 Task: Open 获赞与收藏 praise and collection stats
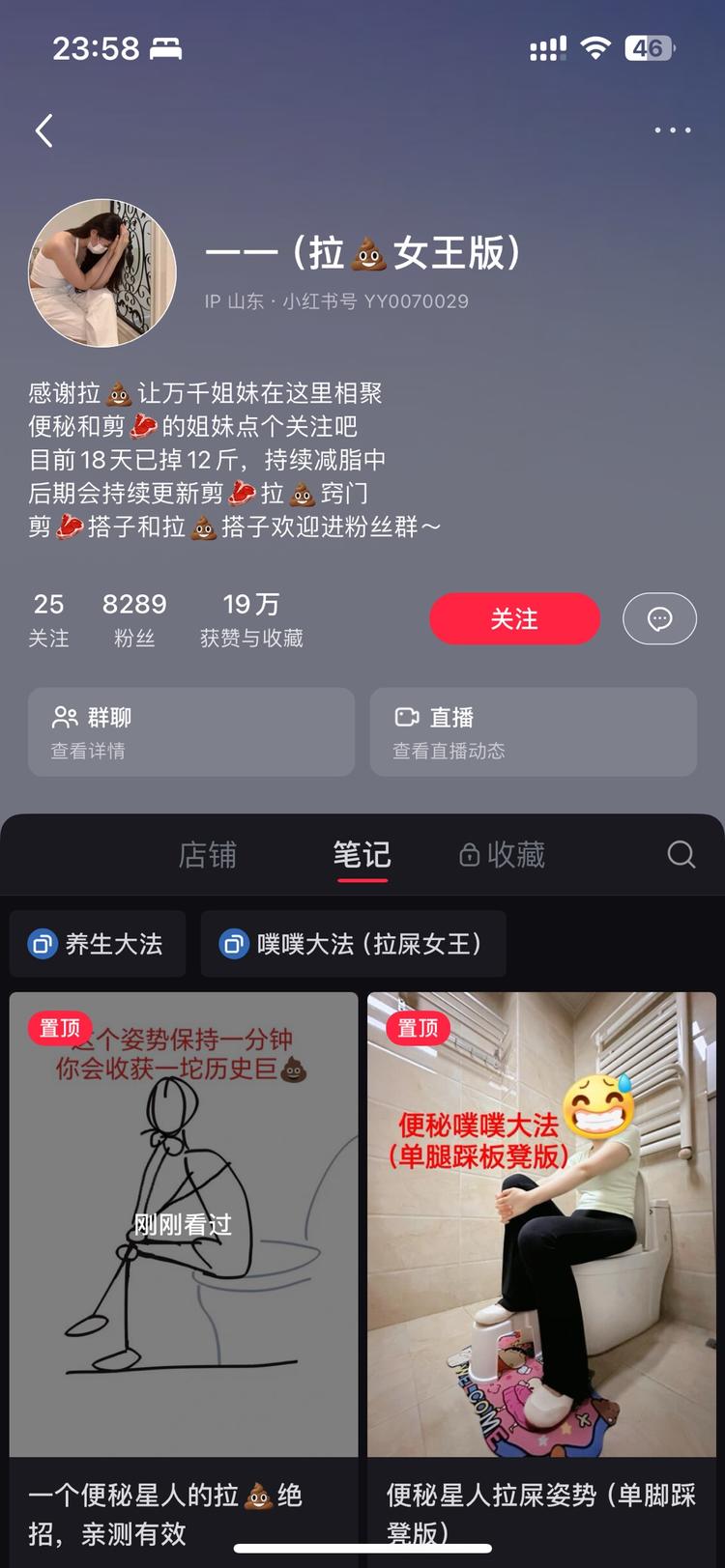(x=250, y=618)
